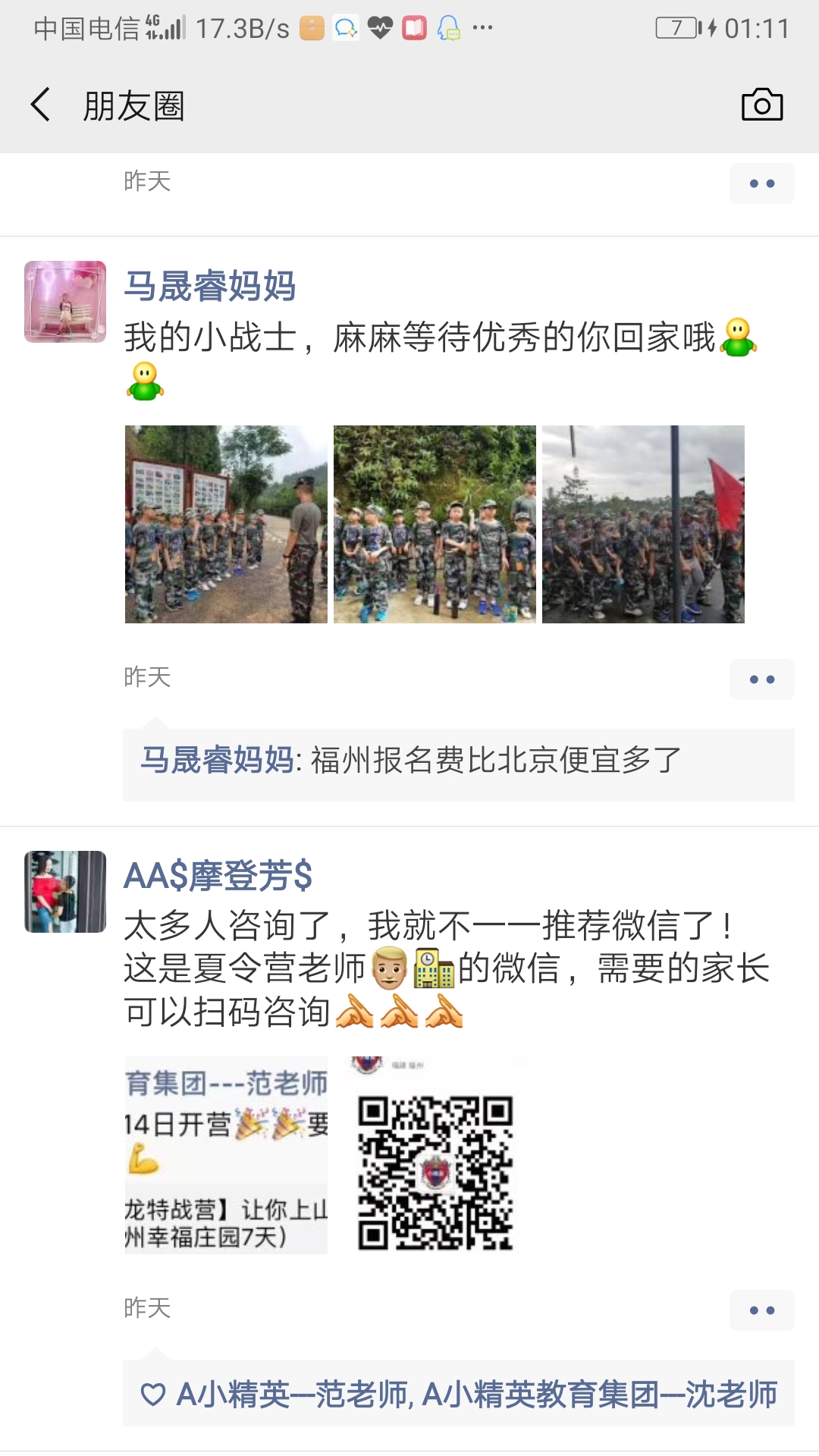Open AA$摩登芳$'s profile avatar
819x1456 pixels.
[65, 892]
